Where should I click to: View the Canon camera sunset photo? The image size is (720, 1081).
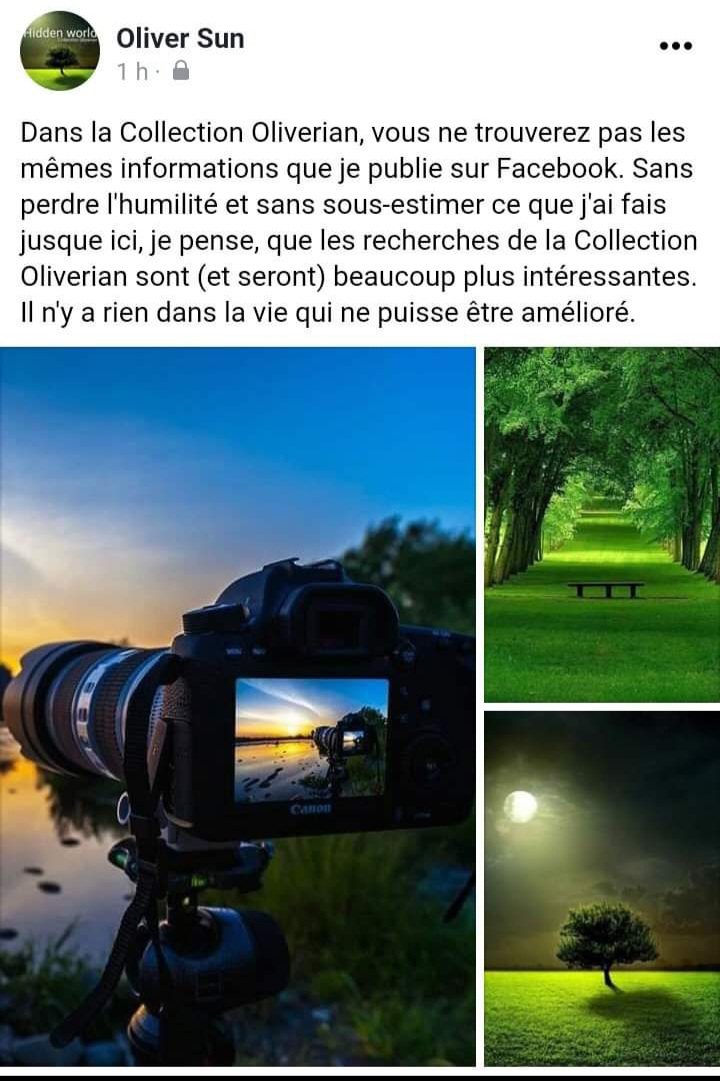[x=237, y=705]
